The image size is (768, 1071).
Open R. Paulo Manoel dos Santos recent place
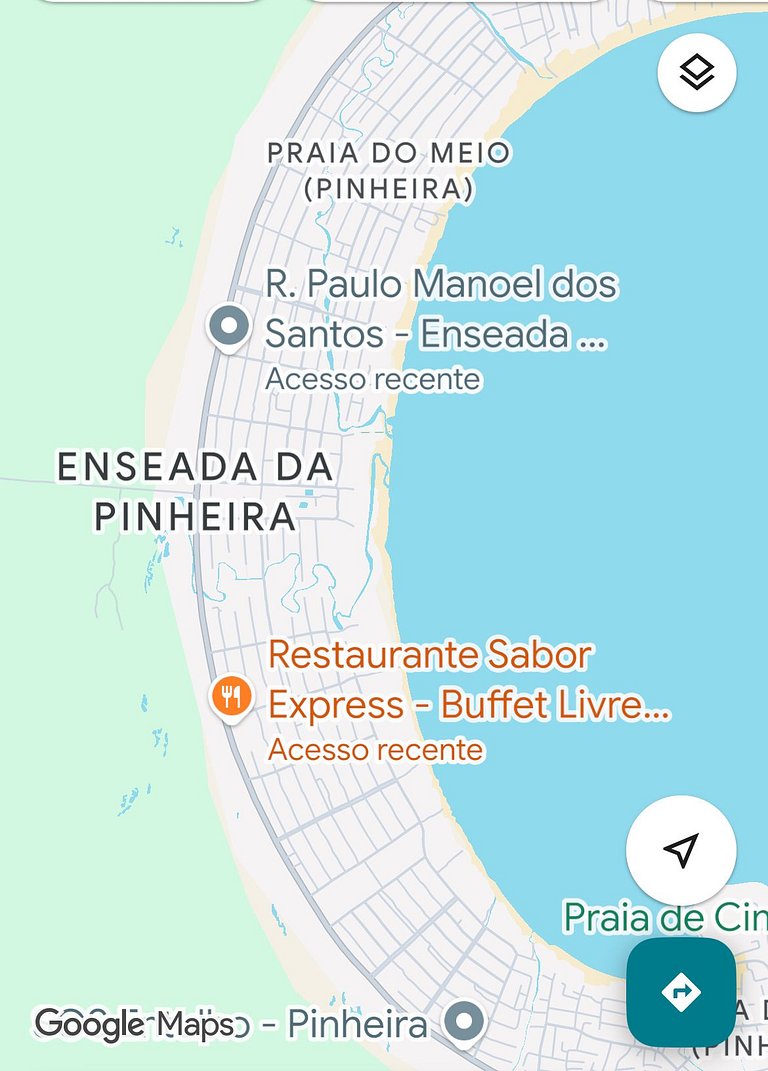pyautogui.click(x=440, y=307)
